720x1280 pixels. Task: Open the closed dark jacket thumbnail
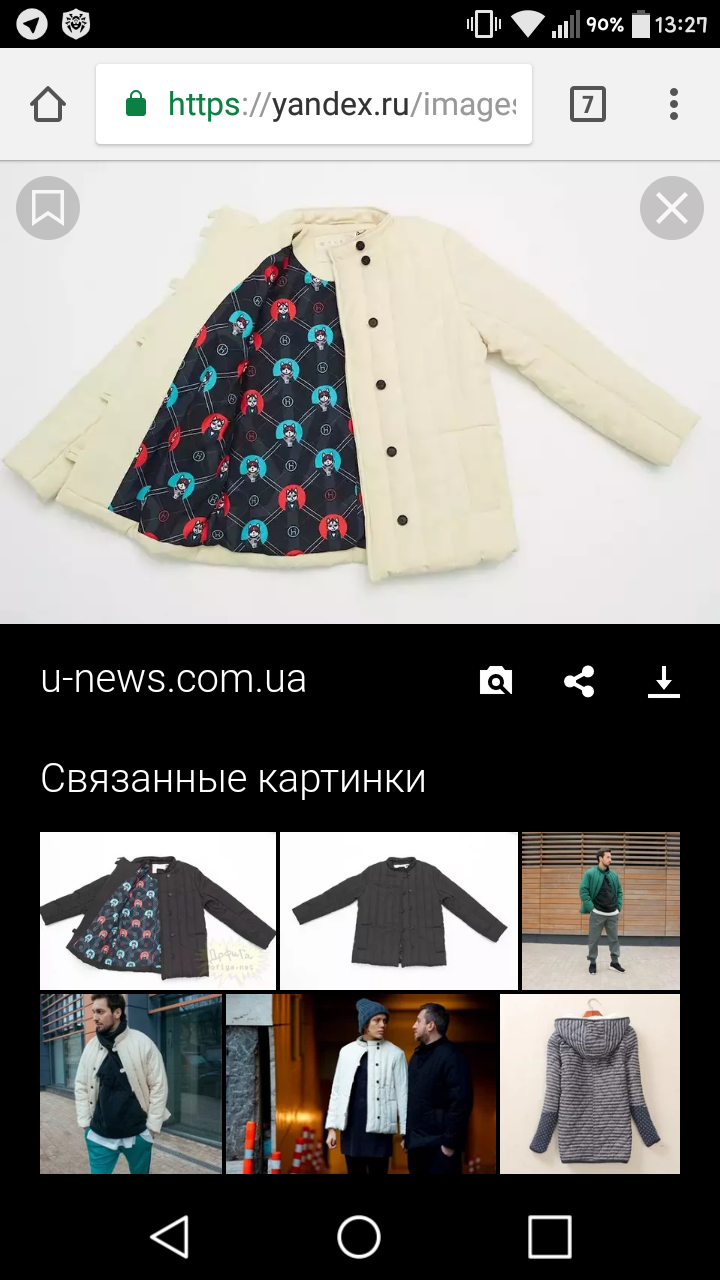click(398, 910)
